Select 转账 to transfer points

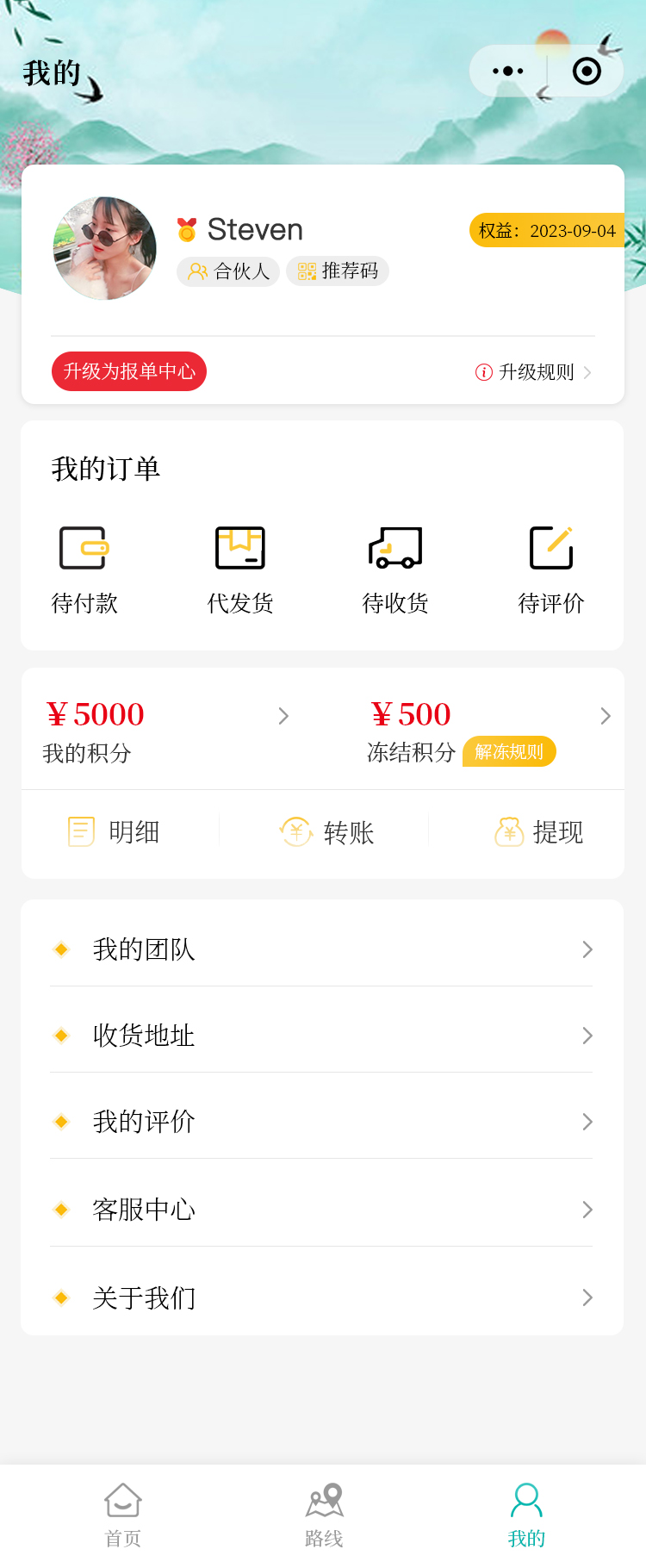pos(327,832)
